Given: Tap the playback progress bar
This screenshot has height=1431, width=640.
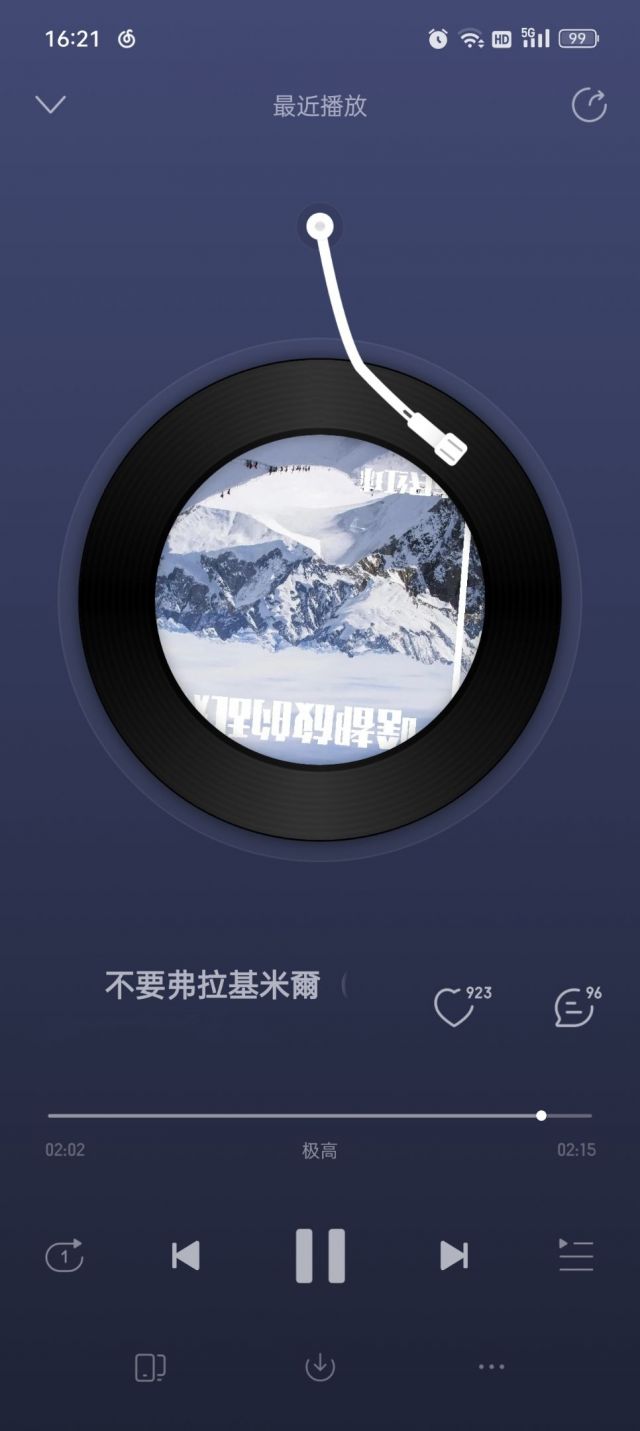Looking at the screenshot, I should (320, 1115).
